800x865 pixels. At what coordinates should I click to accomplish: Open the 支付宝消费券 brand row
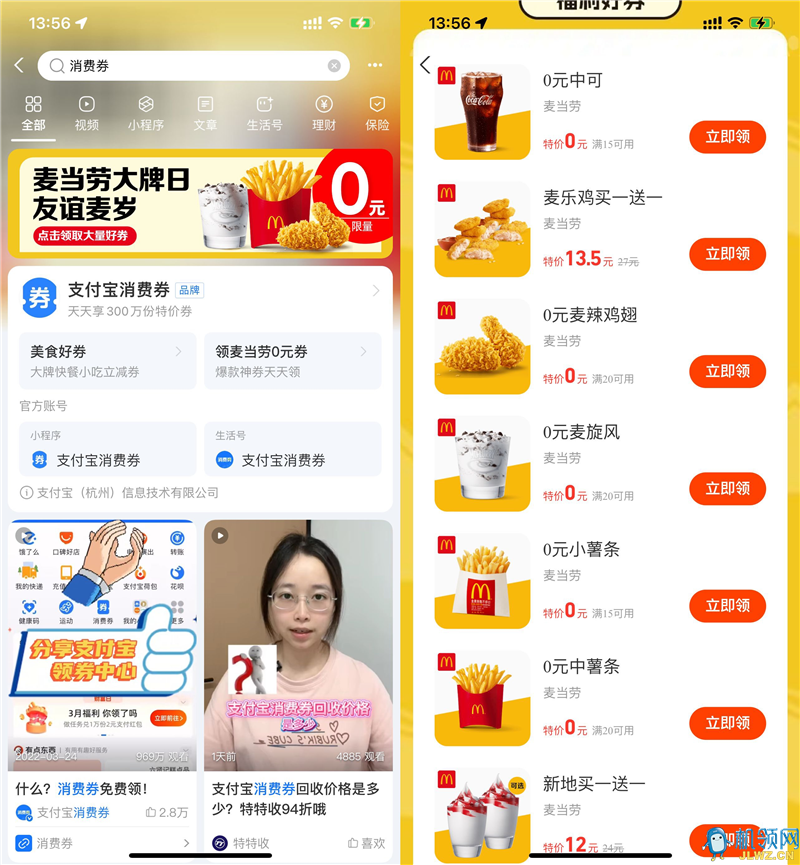click(200, 296)
